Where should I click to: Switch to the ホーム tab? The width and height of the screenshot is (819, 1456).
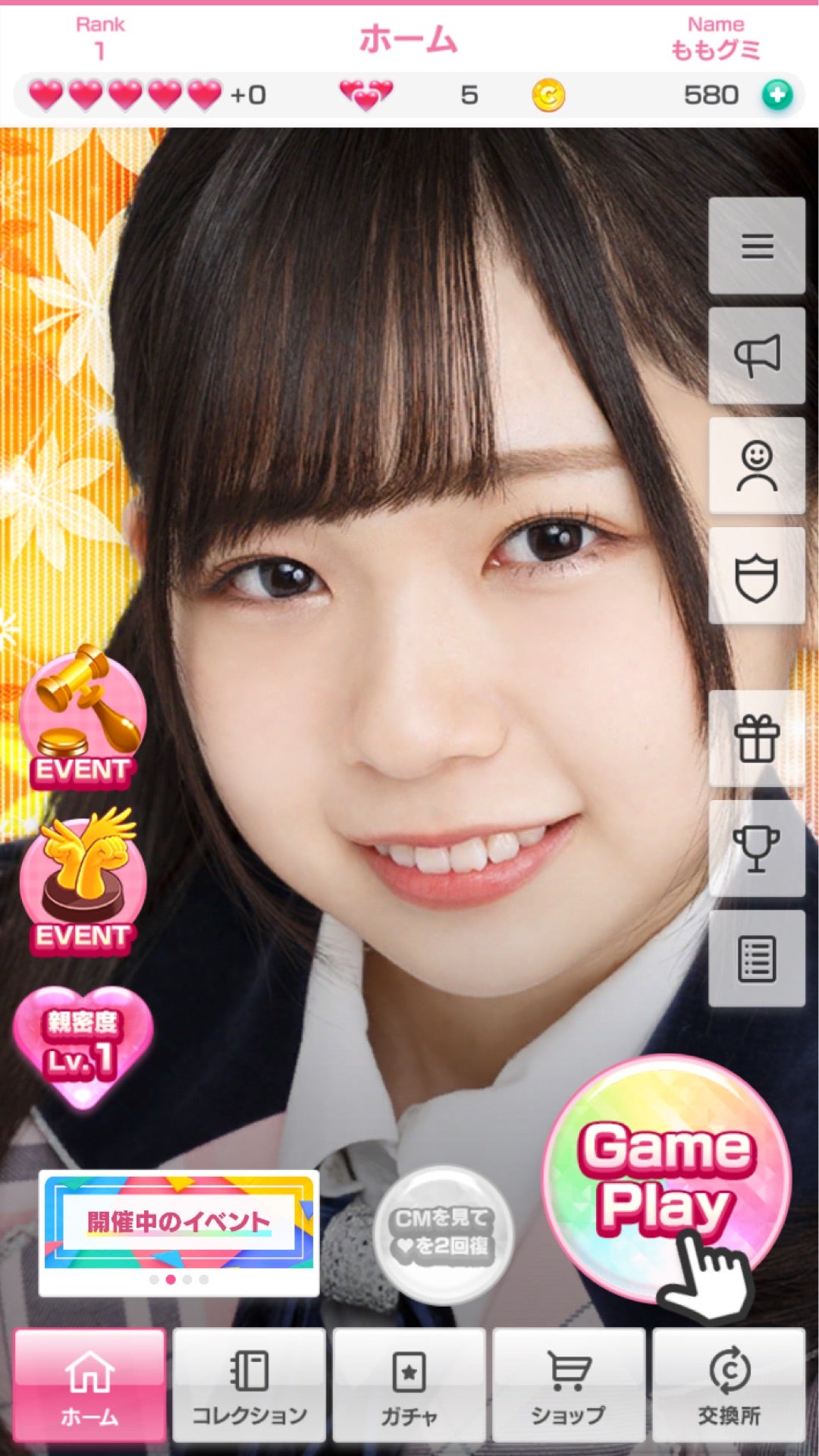[x=89, y=1385]
